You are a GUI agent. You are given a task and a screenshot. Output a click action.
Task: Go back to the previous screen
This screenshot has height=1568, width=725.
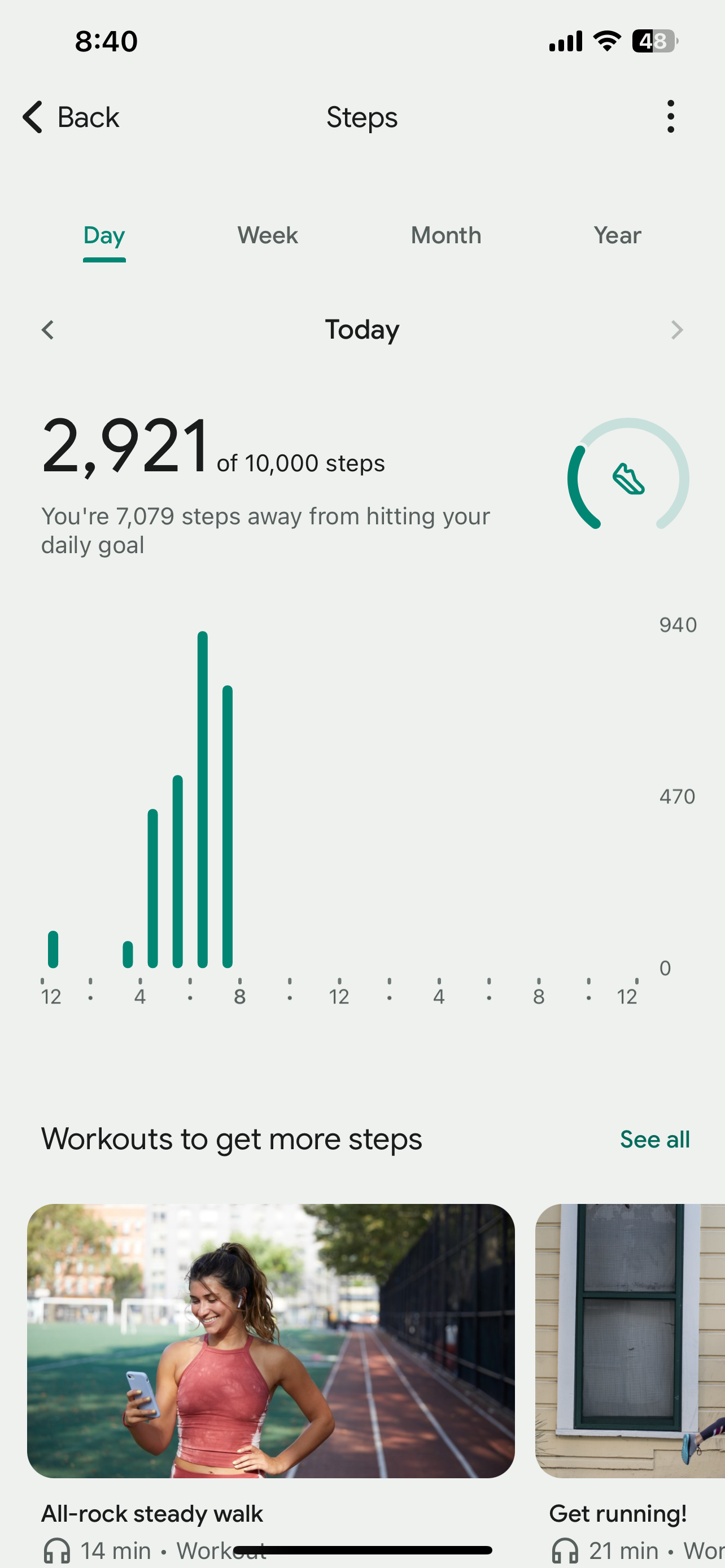tap(71, 117)
